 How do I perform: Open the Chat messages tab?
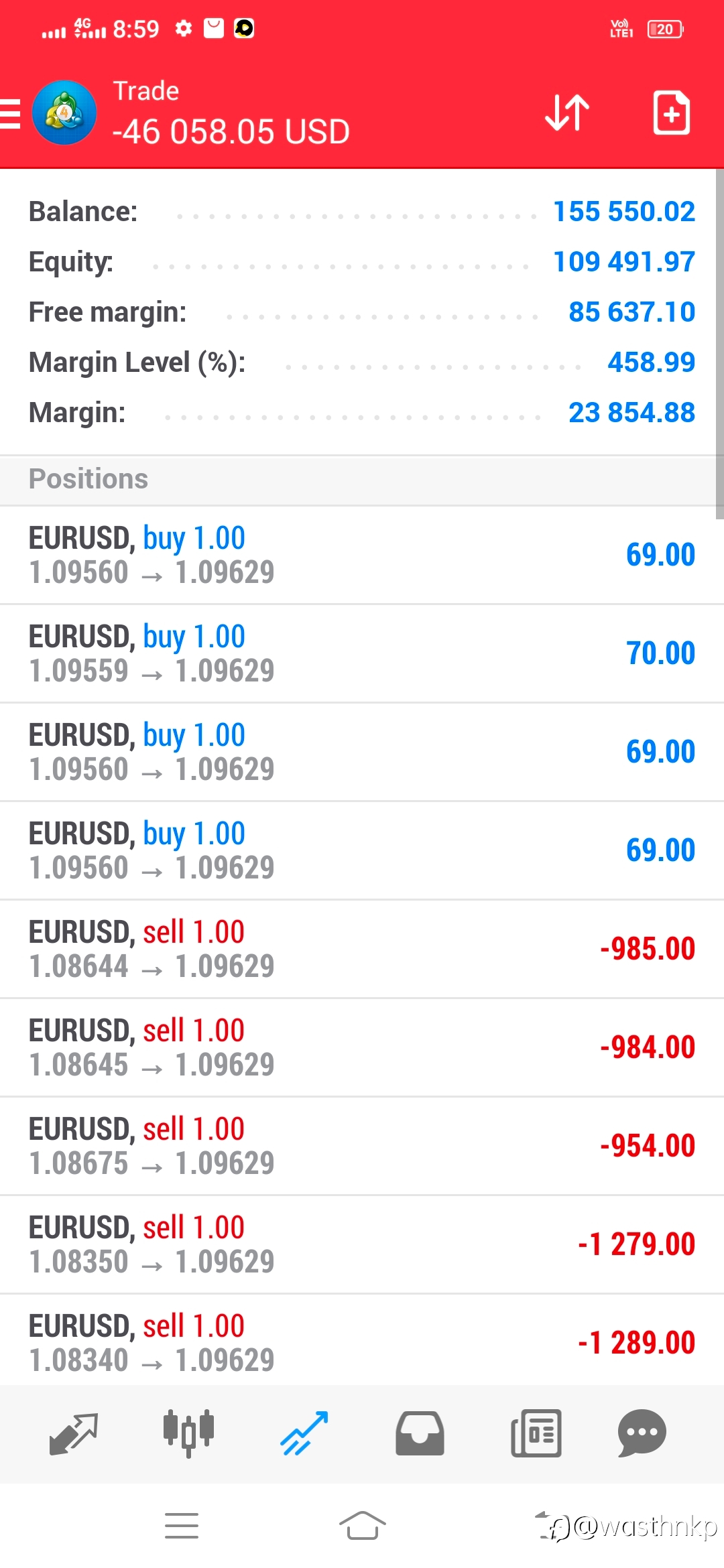pyautogui.click(x=642, y=1434)
